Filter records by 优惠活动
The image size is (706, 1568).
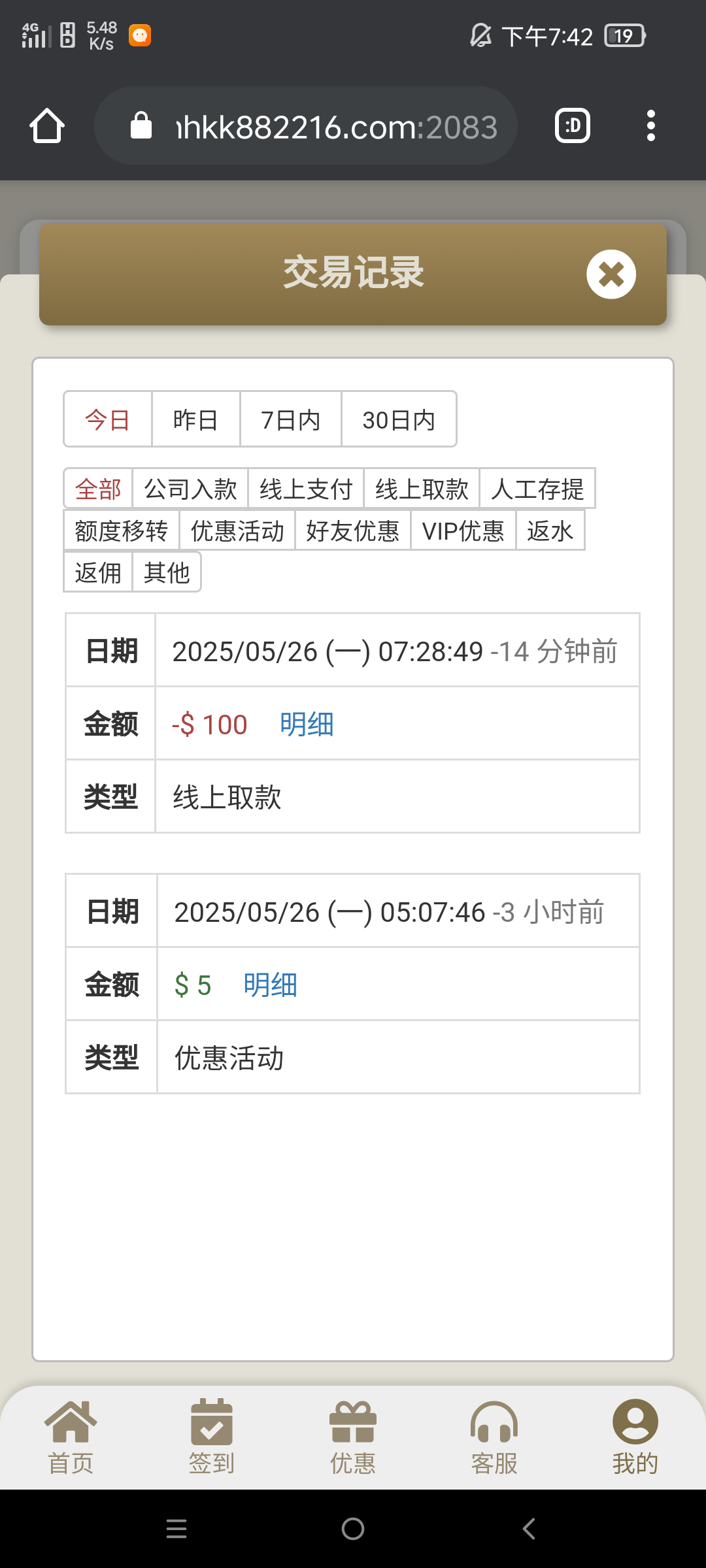(x=237, y=531)
